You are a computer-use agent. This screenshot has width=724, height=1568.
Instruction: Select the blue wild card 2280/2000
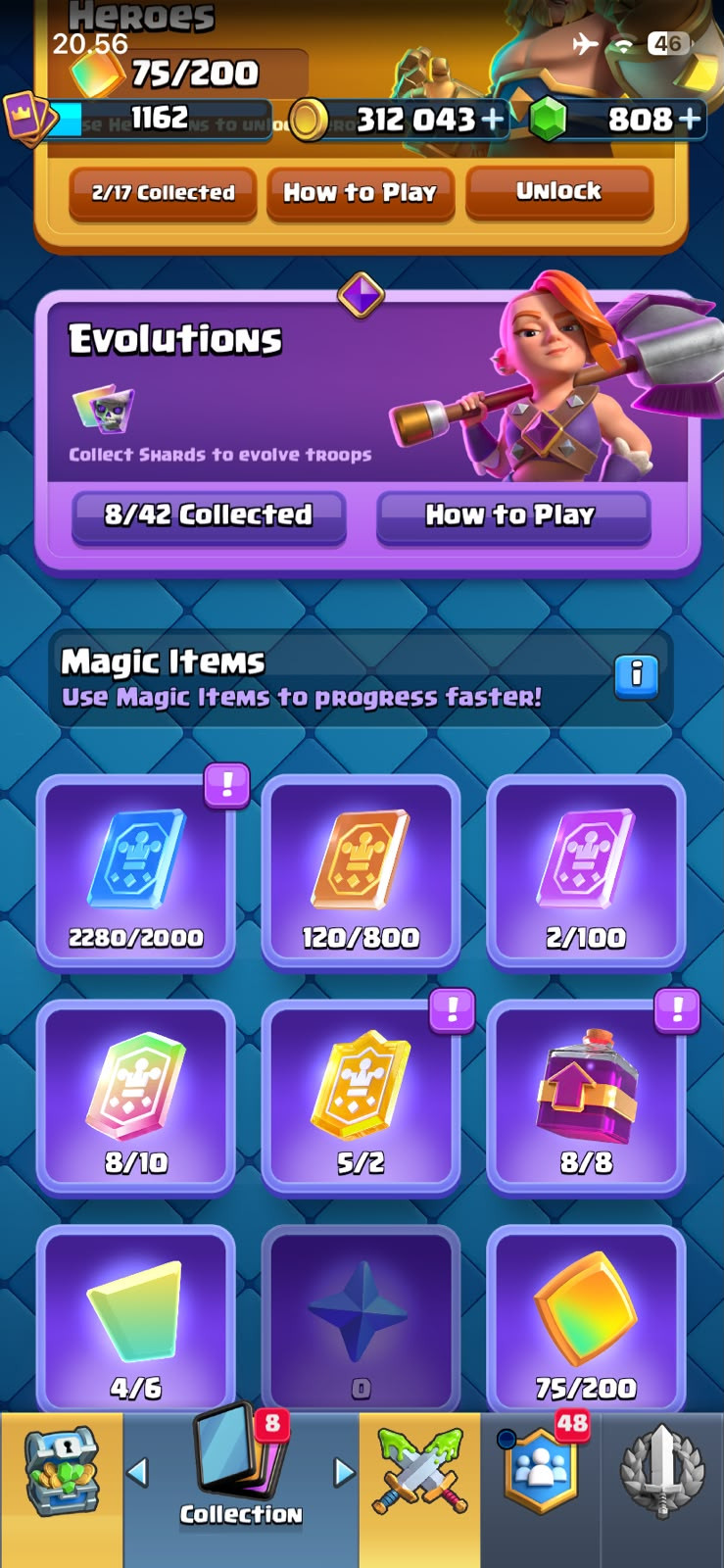point(136,871)
